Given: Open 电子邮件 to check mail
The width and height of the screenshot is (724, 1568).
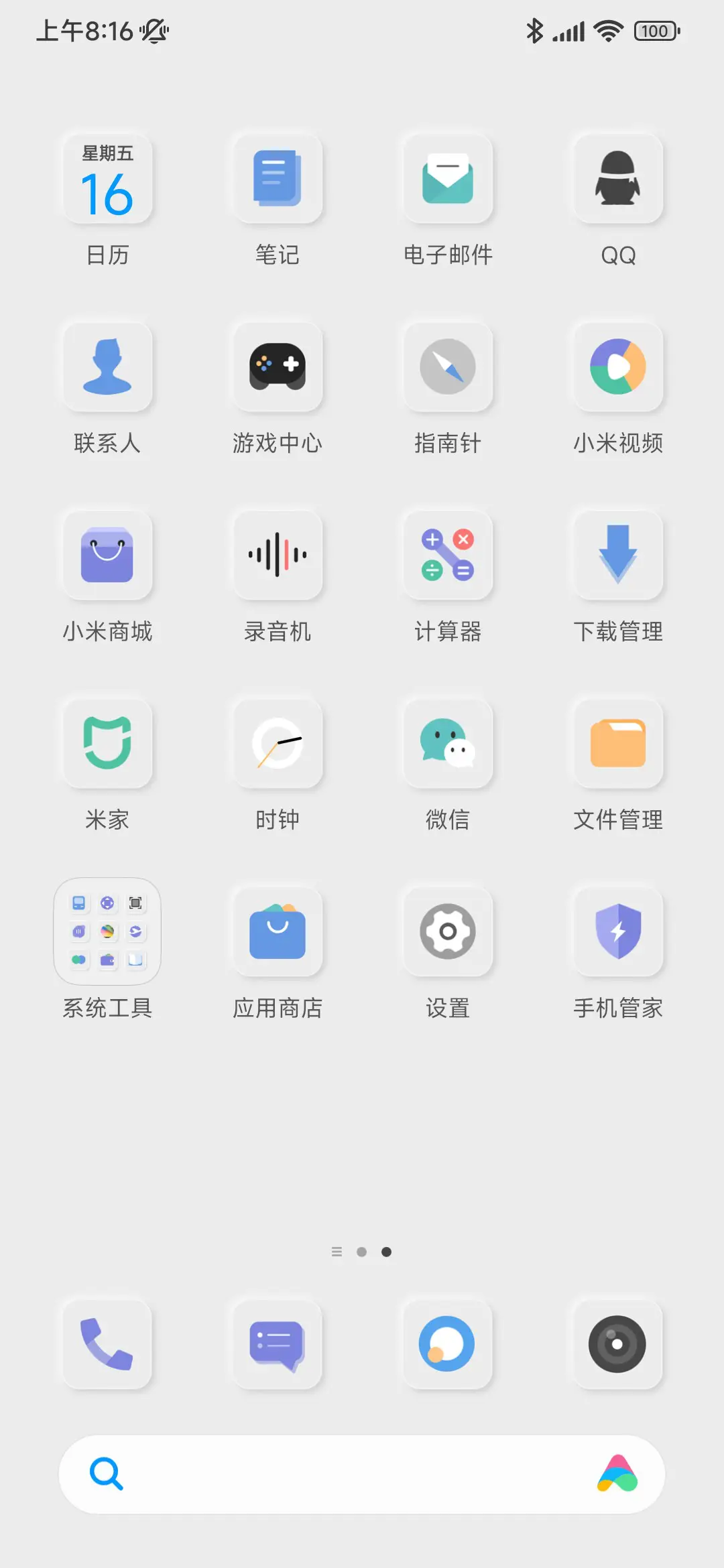Looking at the screenshot, I should (x=448, y=179).
